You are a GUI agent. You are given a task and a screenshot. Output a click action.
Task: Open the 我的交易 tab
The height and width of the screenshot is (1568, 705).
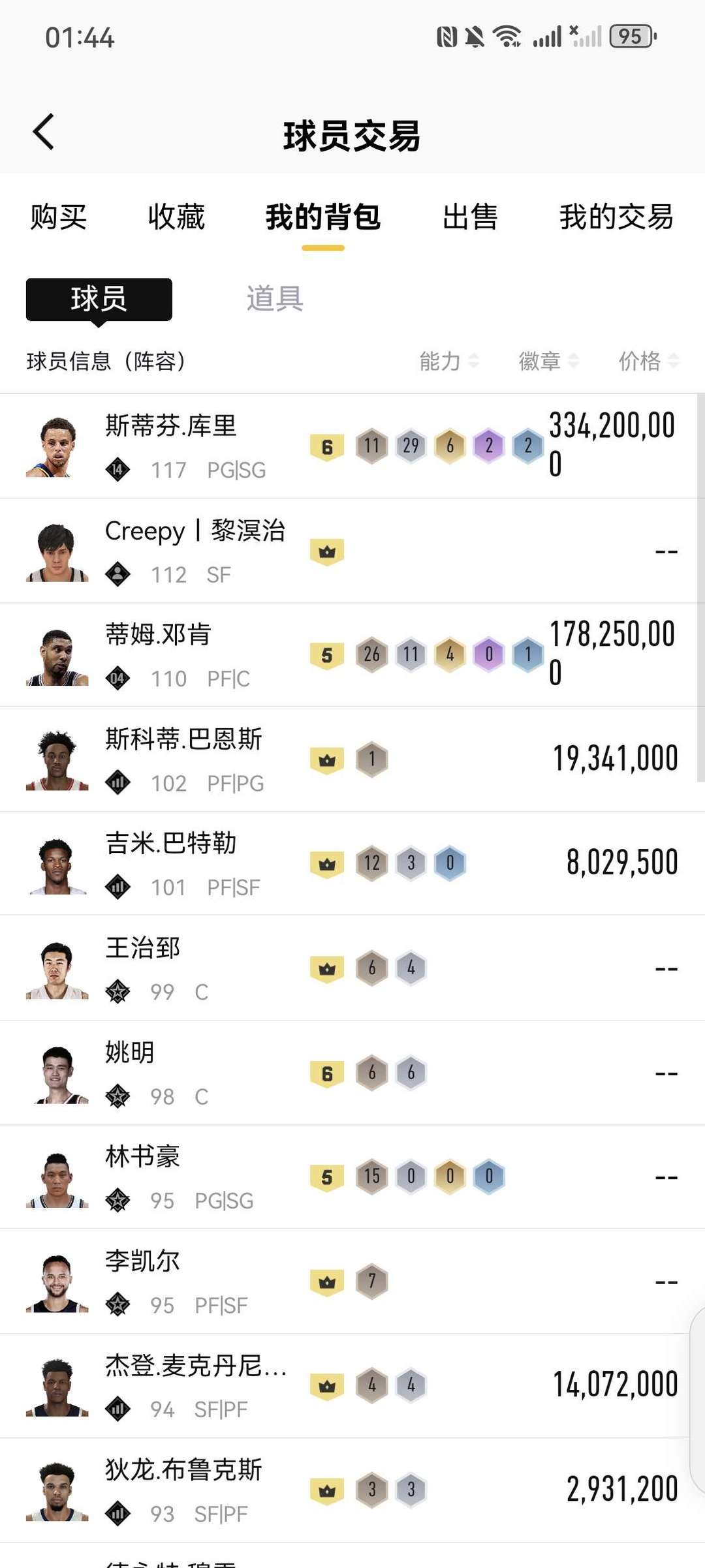tap(616, 217)
